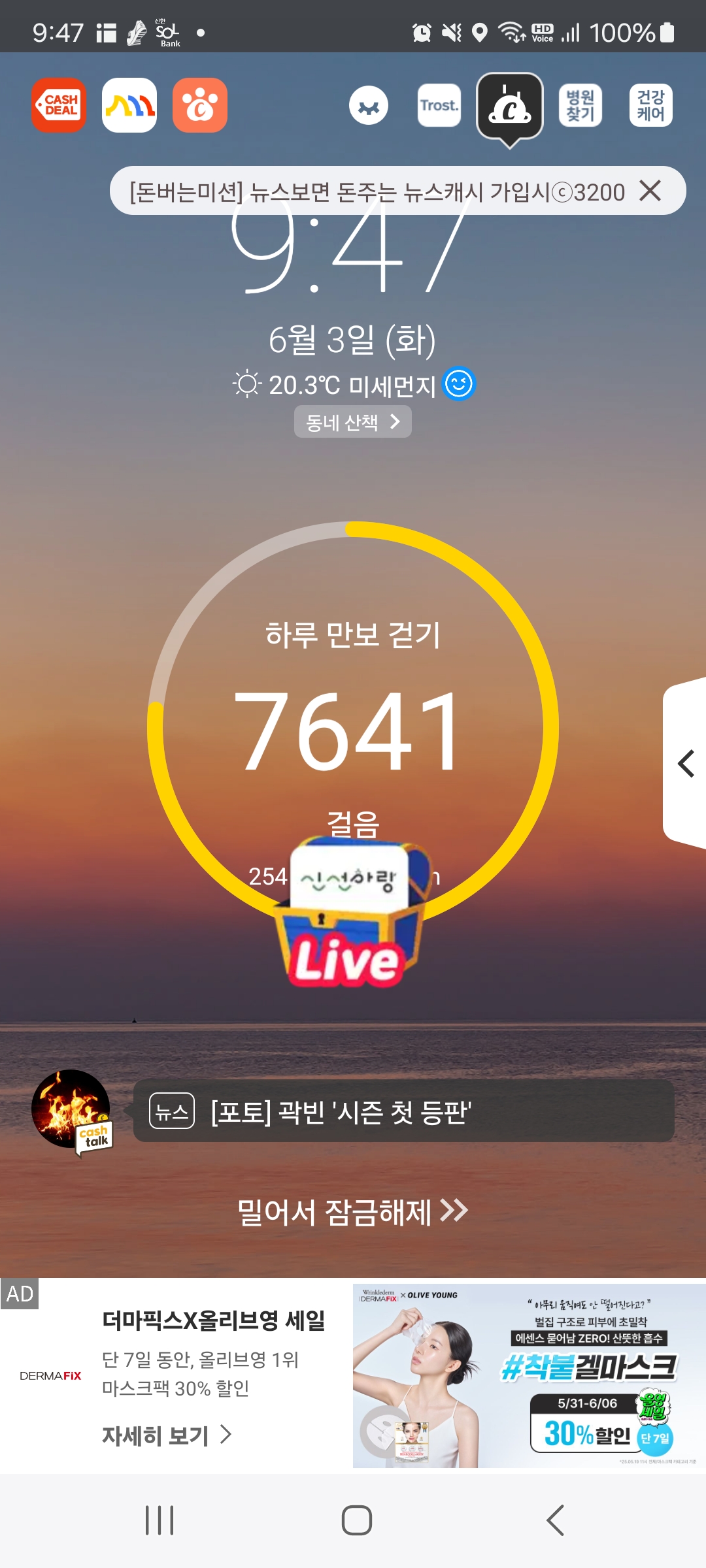This screenshot has height=1568, width=706.
Task: Open recent apps from navigation bar
Action: pyautogui.click(x=160, y=1520)
